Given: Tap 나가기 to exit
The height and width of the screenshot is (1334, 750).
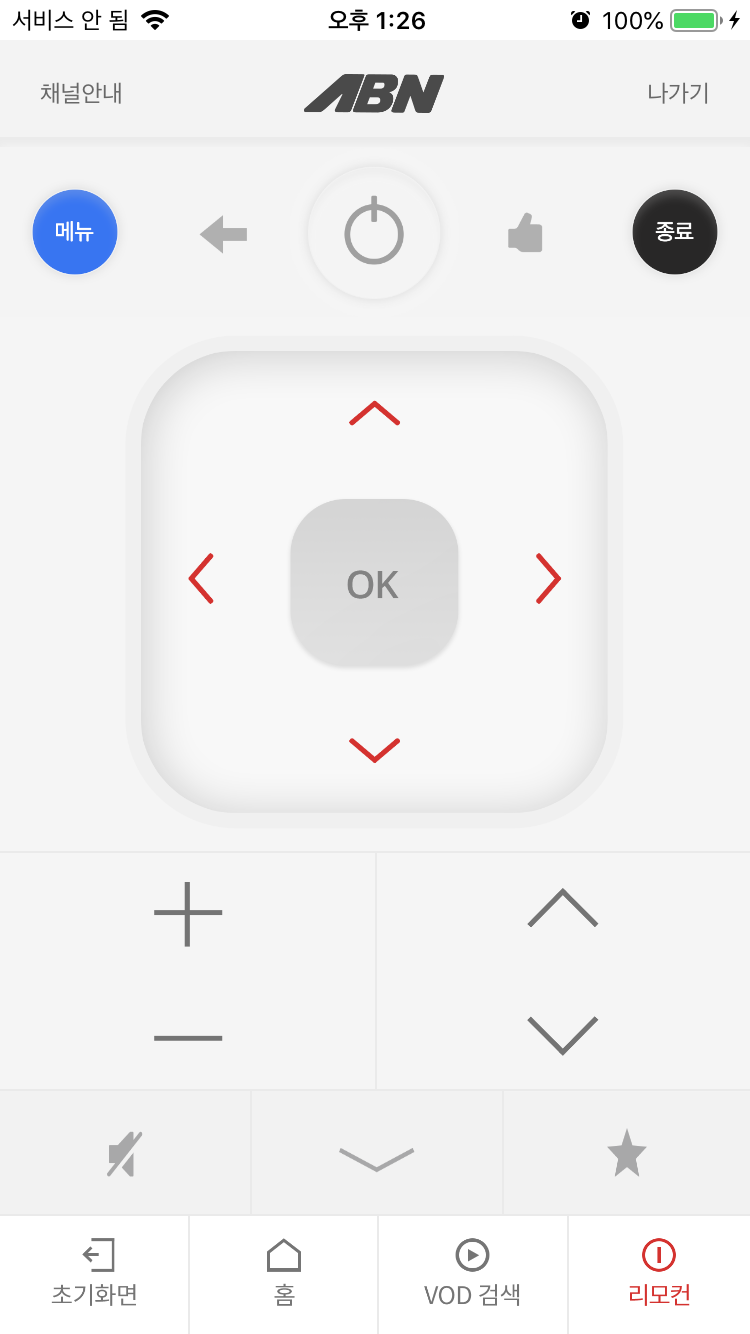Looking at the screenshot, I should click(678, 93).
